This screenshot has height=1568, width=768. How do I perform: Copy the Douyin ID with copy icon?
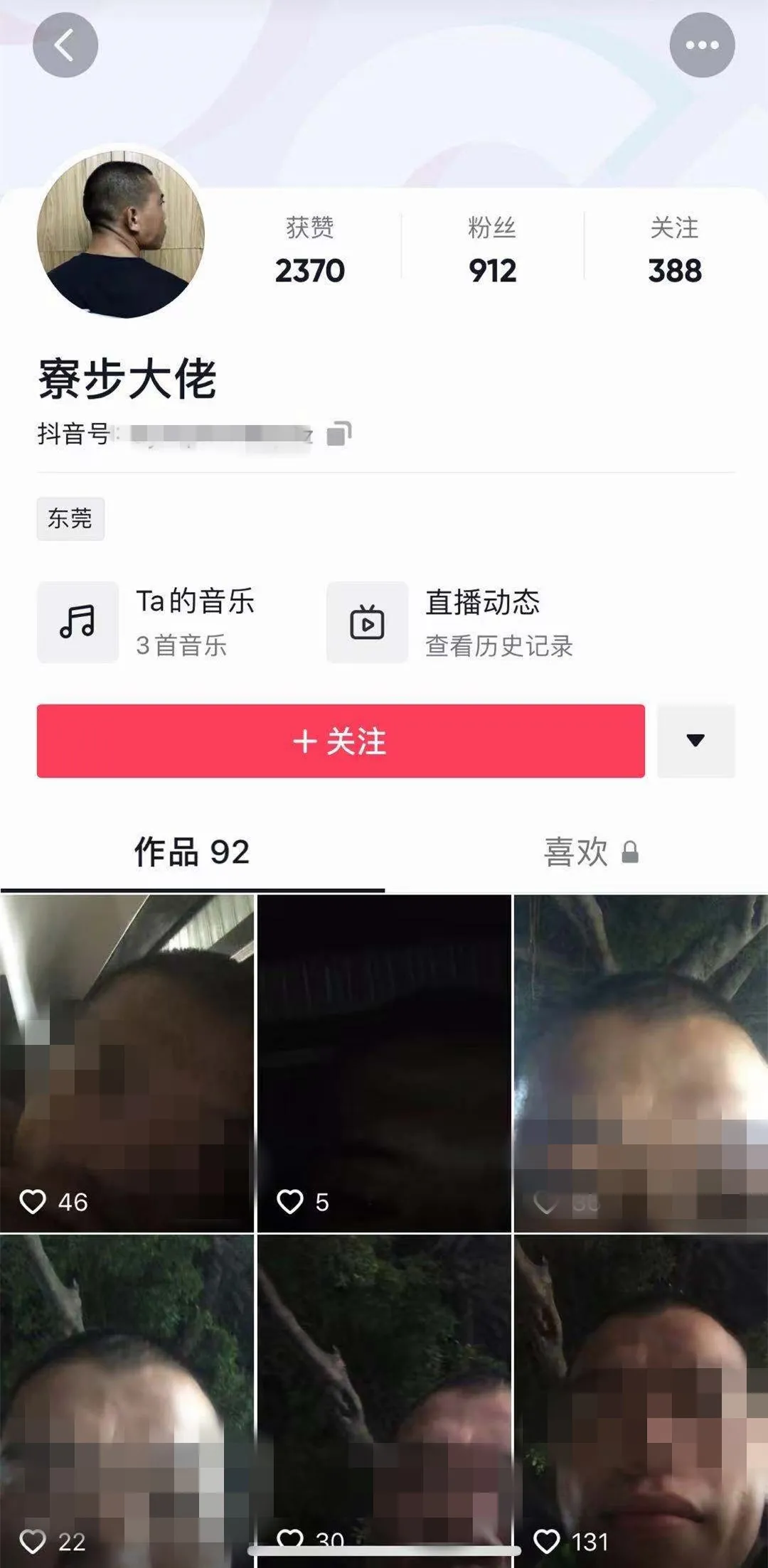point(338,434)
